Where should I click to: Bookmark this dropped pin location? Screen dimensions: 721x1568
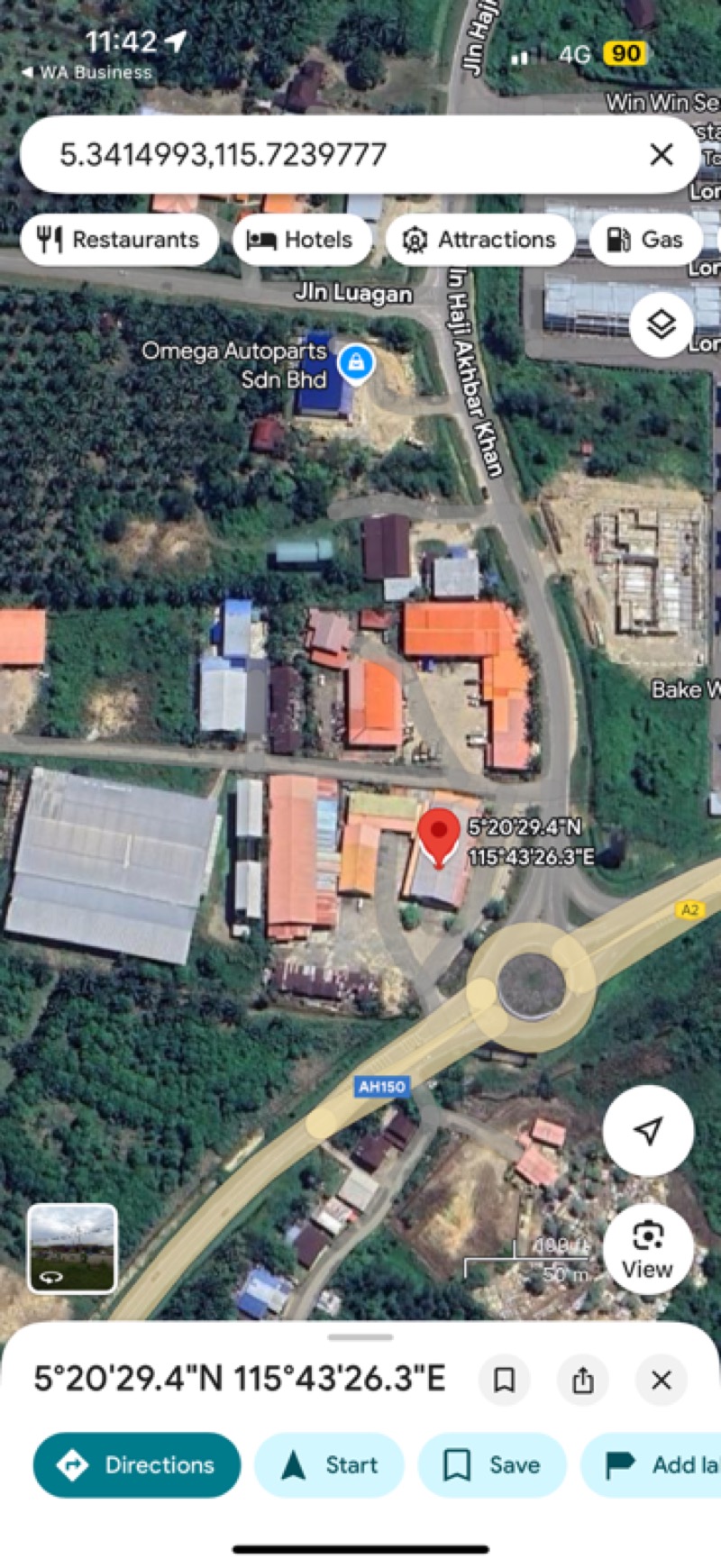(505, 1380)
